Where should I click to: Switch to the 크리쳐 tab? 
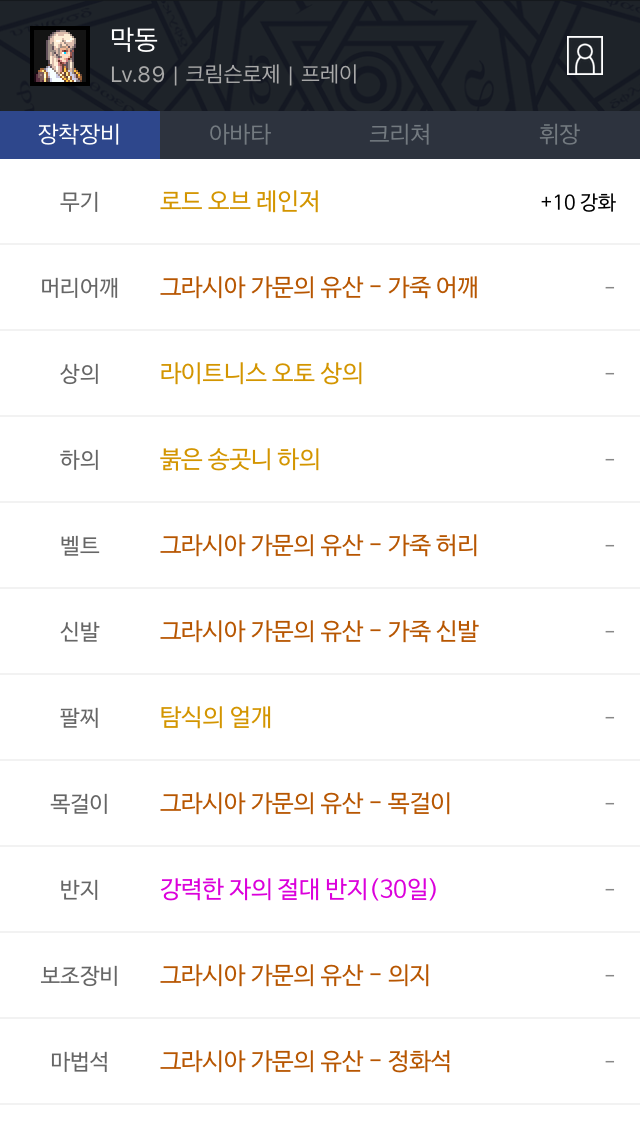(x=399, y=135)
